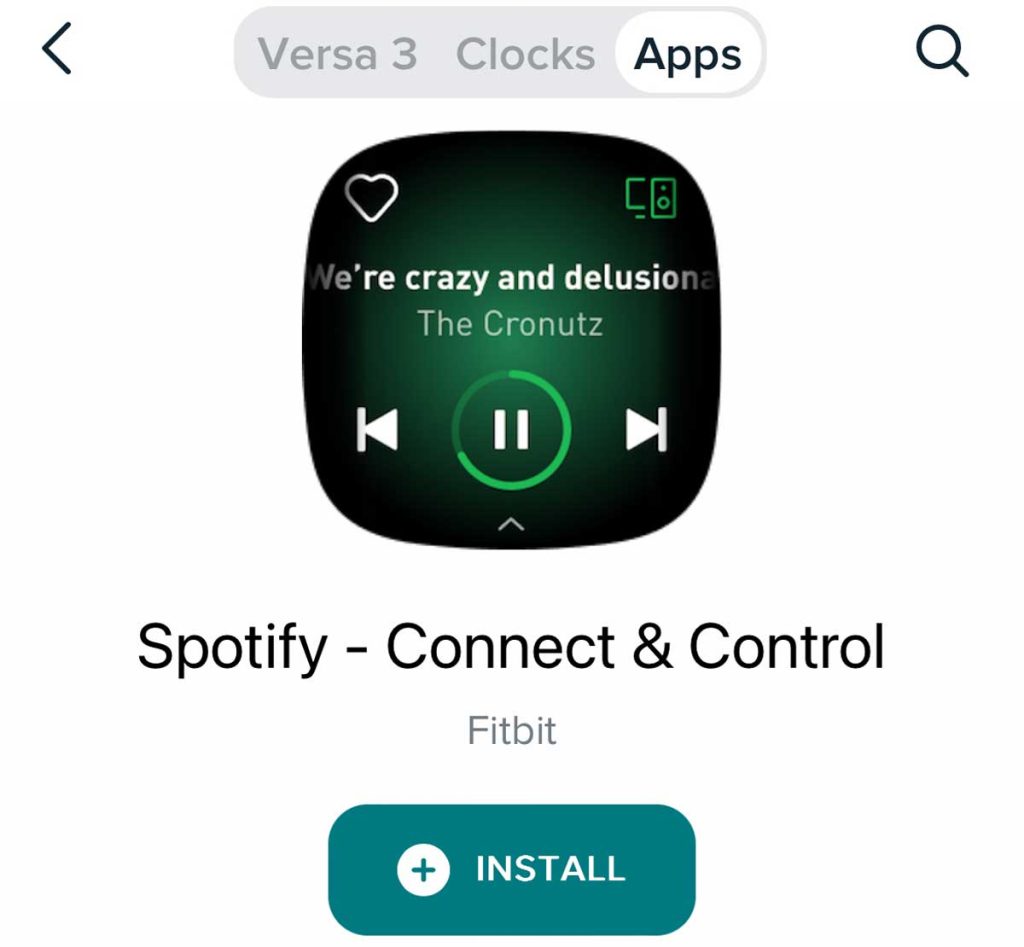Switch to the Versa 3 tab
The height and width of the screenshot is (947, 1024).
click(337, 54)
